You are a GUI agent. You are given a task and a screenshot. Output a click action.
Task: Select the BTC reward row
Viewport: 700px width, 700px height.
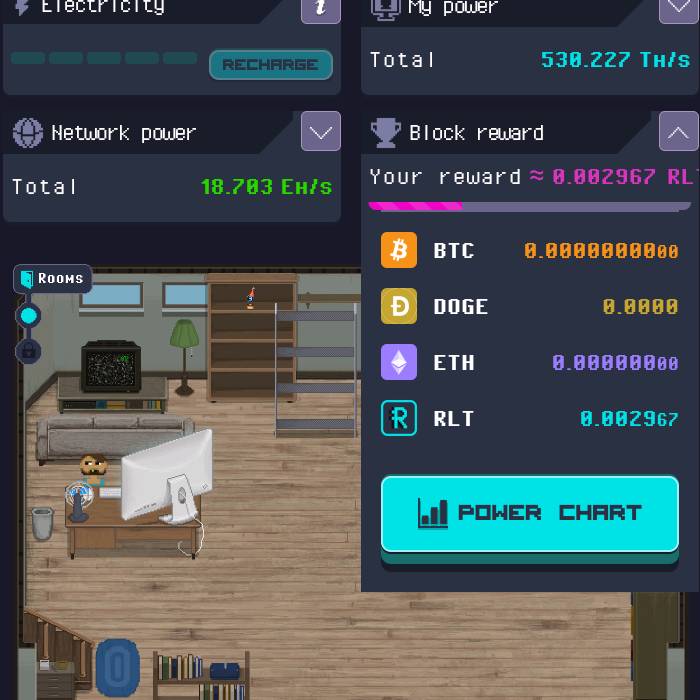click(529, 250)
